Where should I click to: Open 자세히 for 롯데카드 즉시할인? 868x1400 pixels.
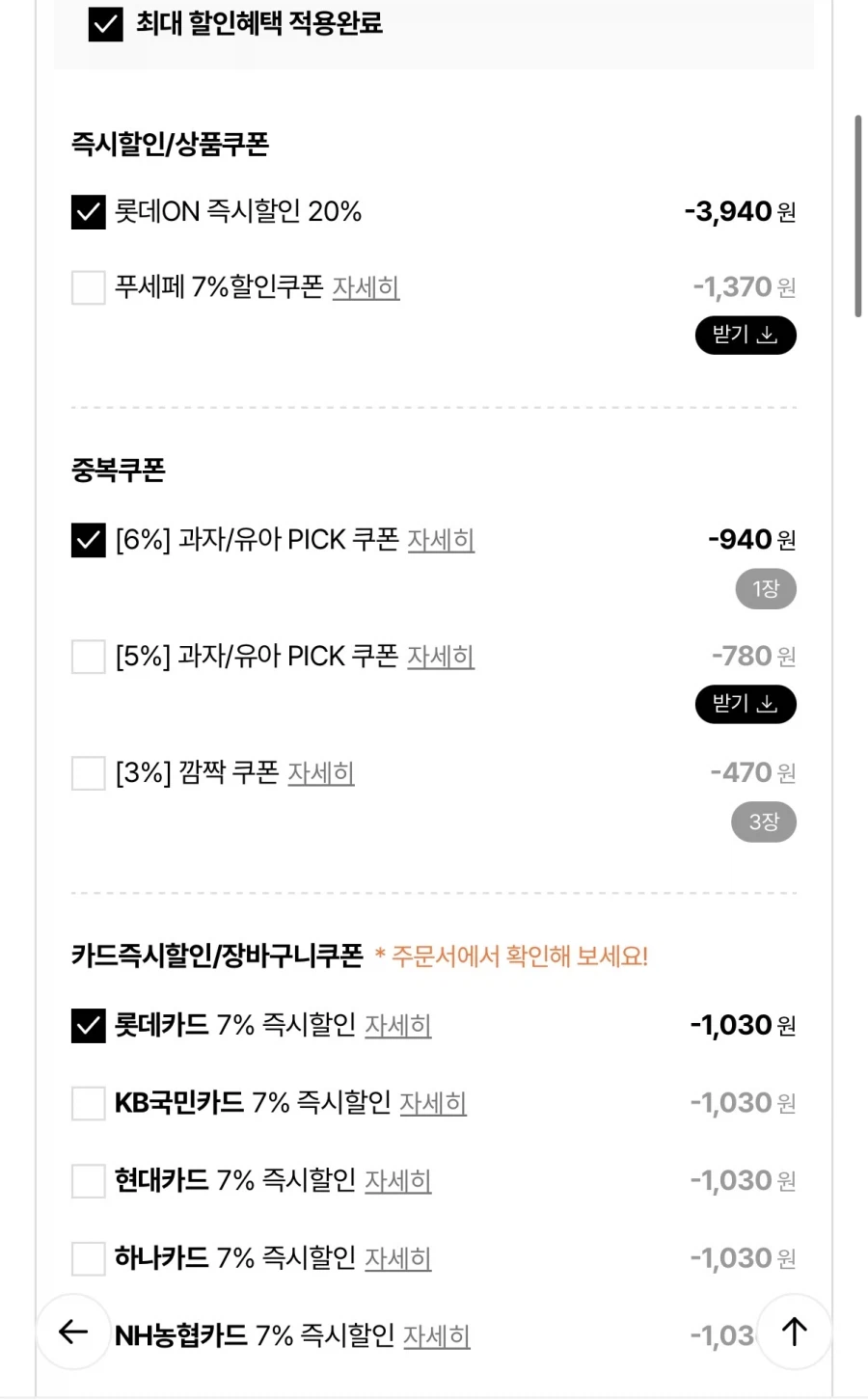click(398, 1026)
